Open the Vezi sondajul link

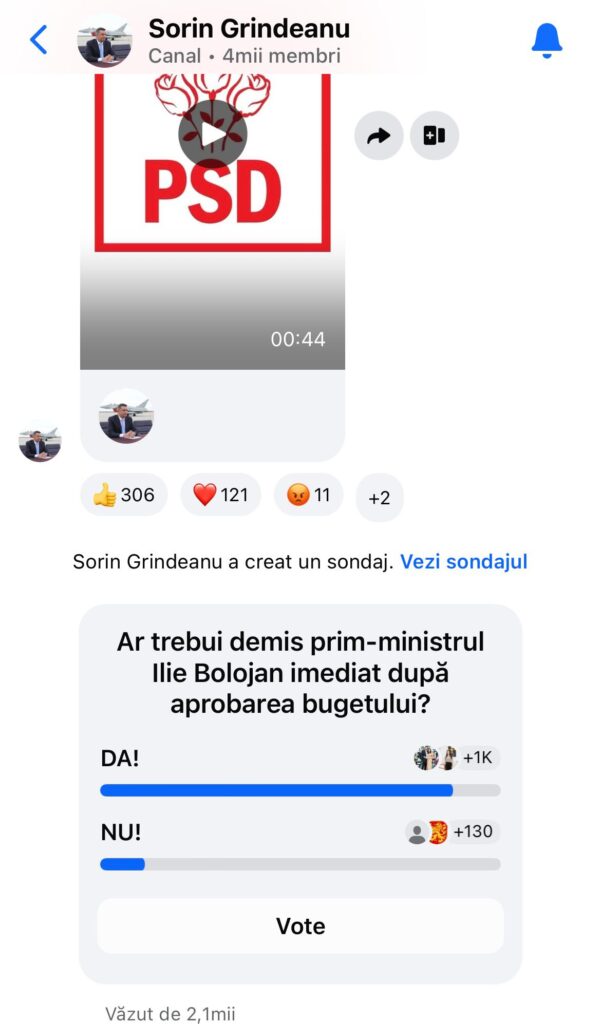[x=463, y=562]
